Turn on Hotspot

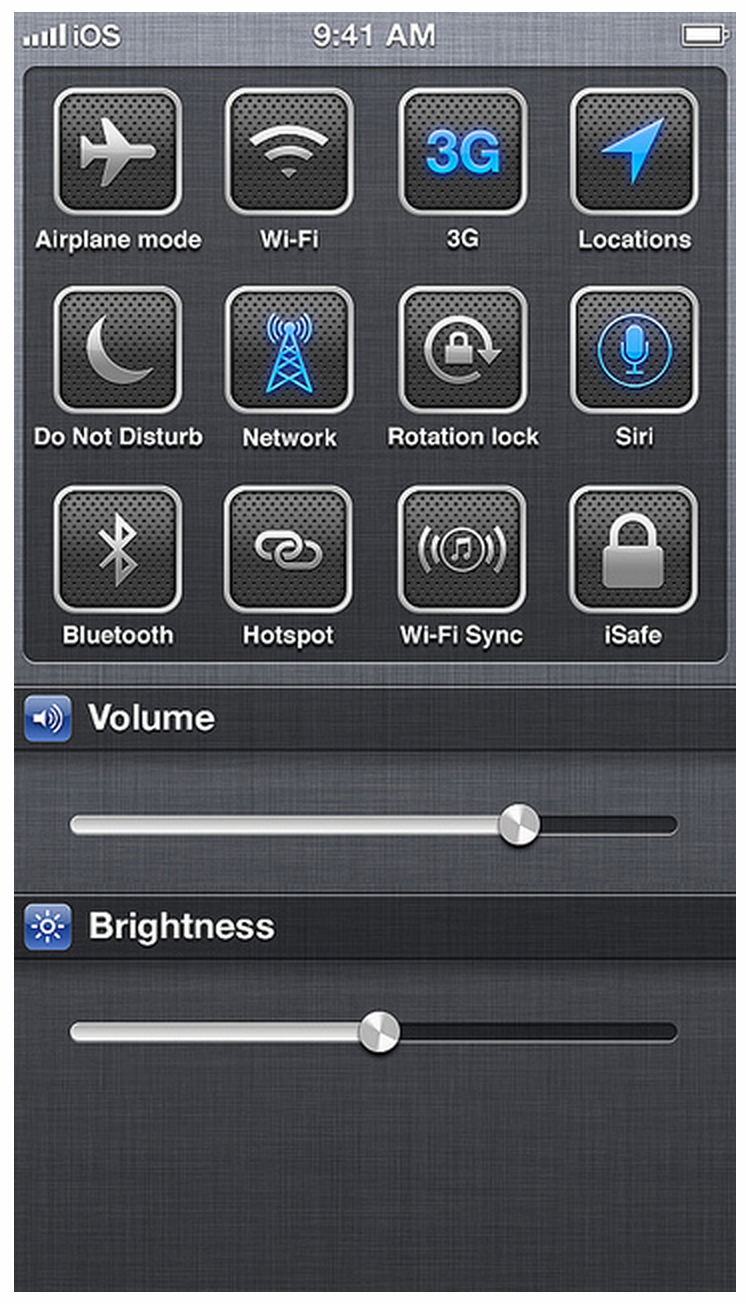[289, 549]
